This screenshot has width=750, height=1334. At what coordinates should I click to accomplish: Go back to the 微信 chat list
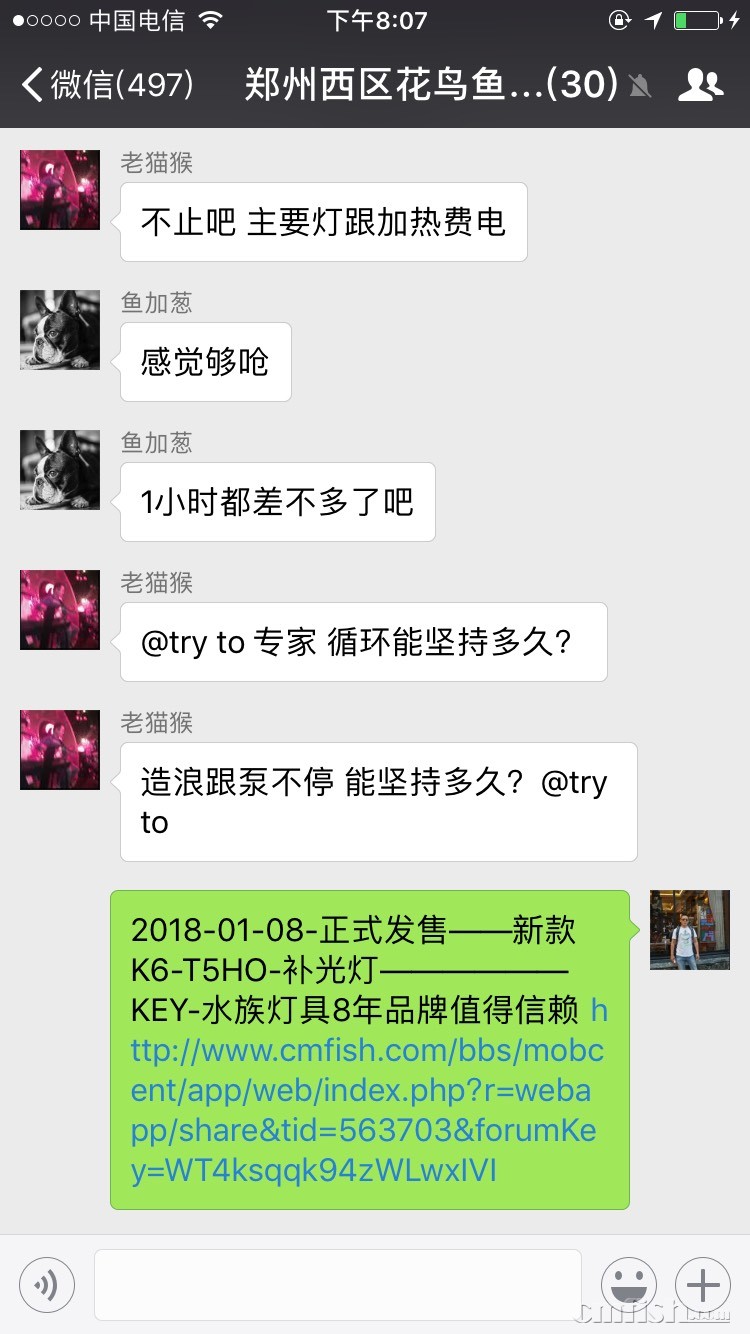click(105, 84)
